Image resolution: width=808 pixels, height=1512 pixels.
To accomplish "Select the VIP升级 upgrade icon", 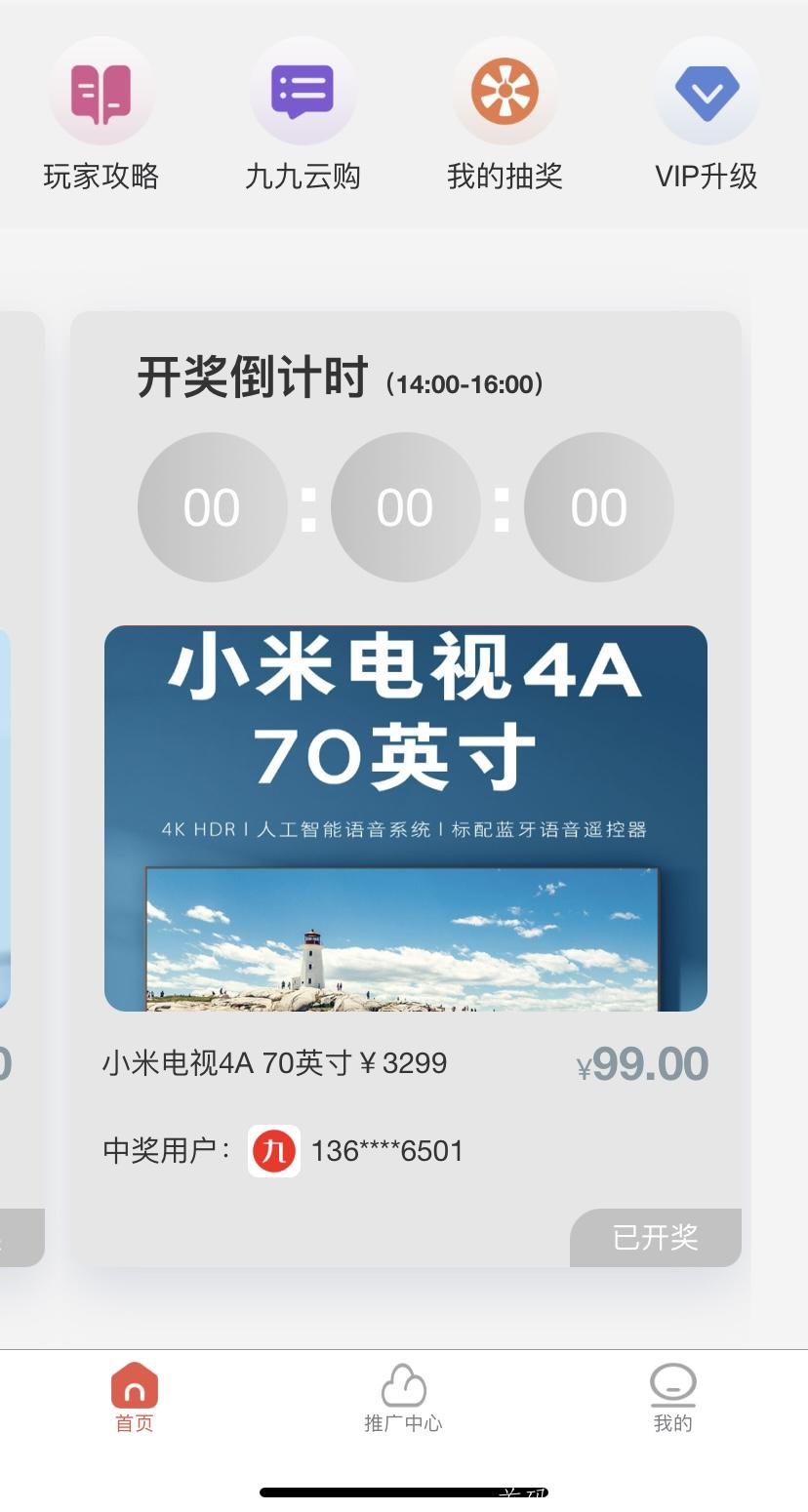I will pos(707,91).
